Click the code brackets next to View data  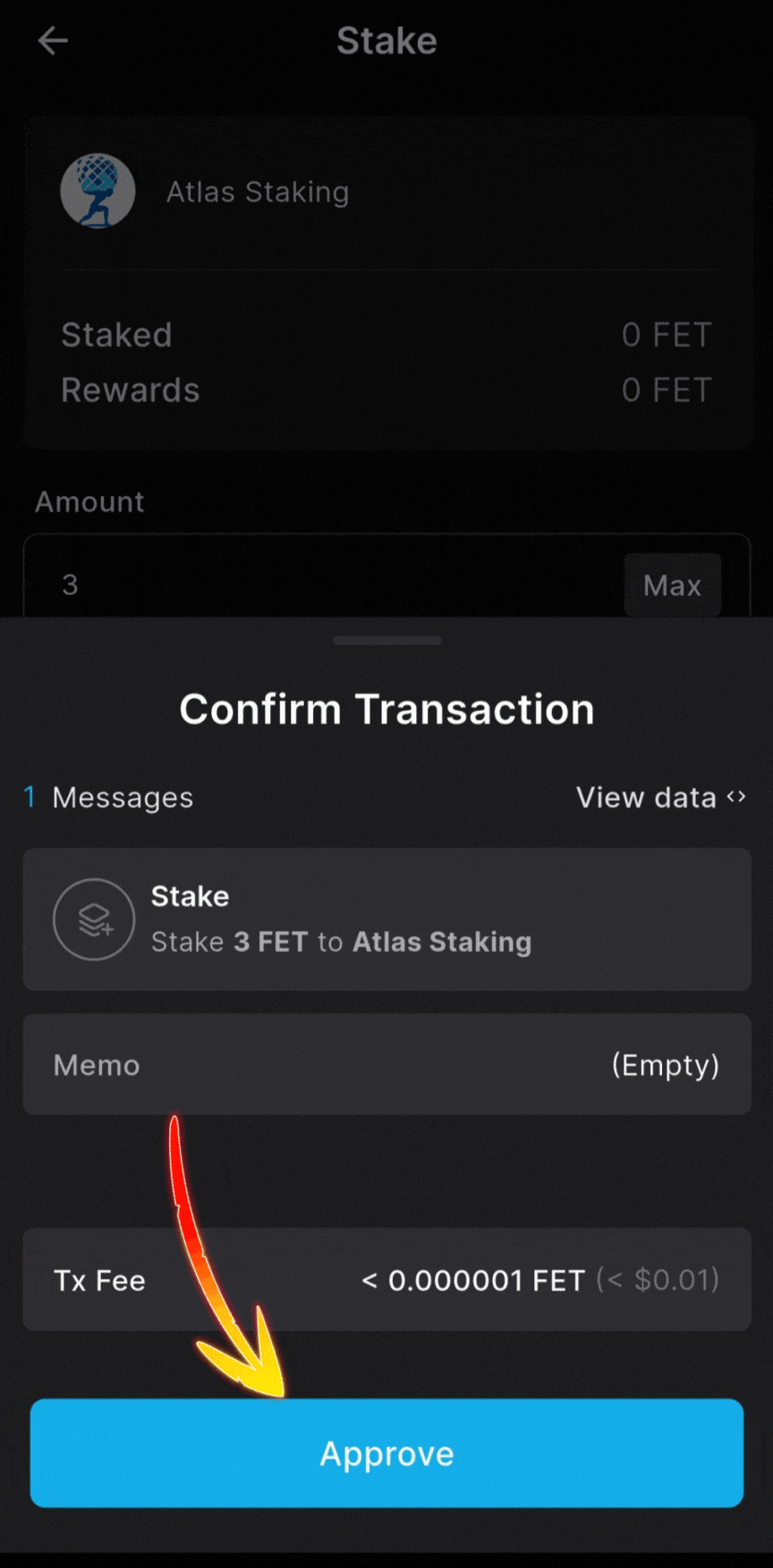point(735,797)
